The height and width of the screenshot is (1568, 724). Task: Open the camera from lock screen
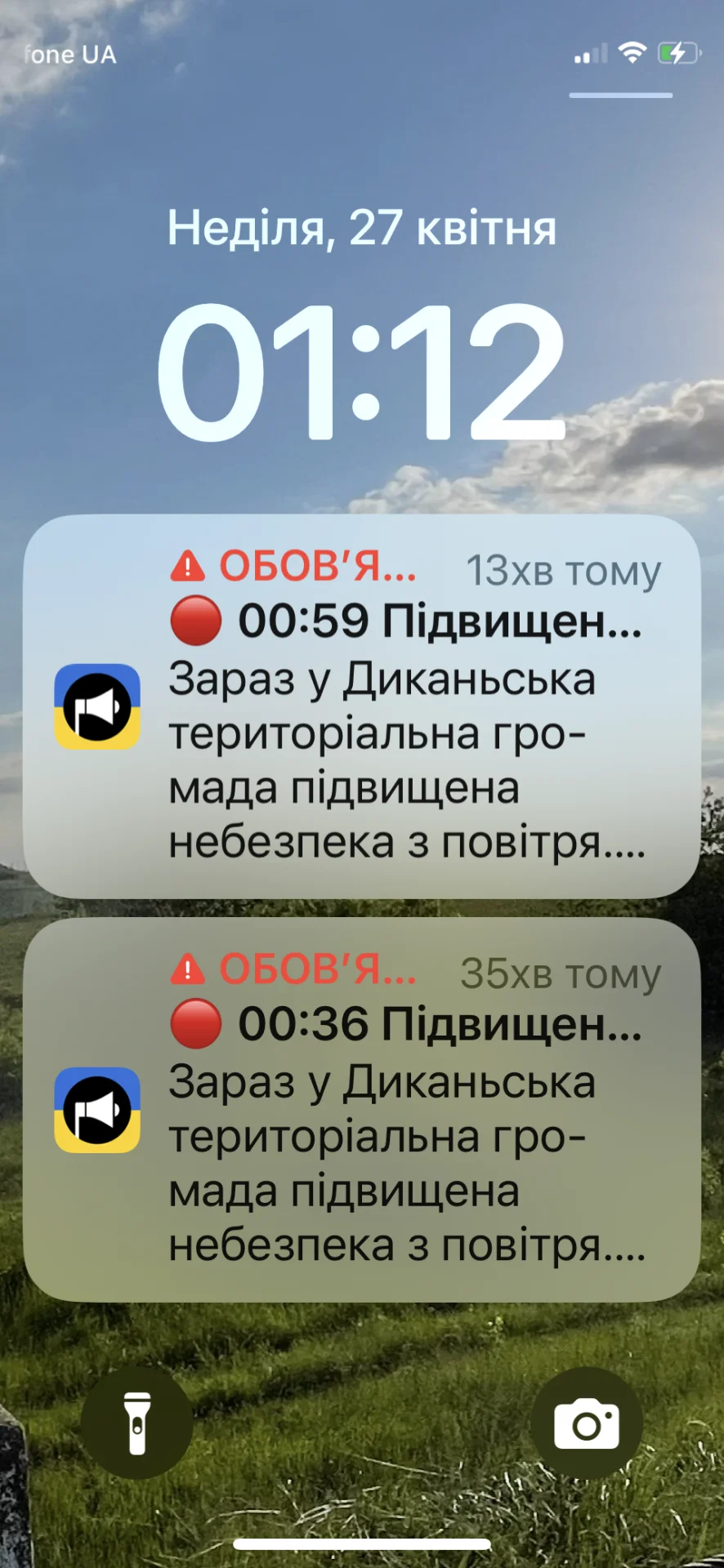point(586,1423)
